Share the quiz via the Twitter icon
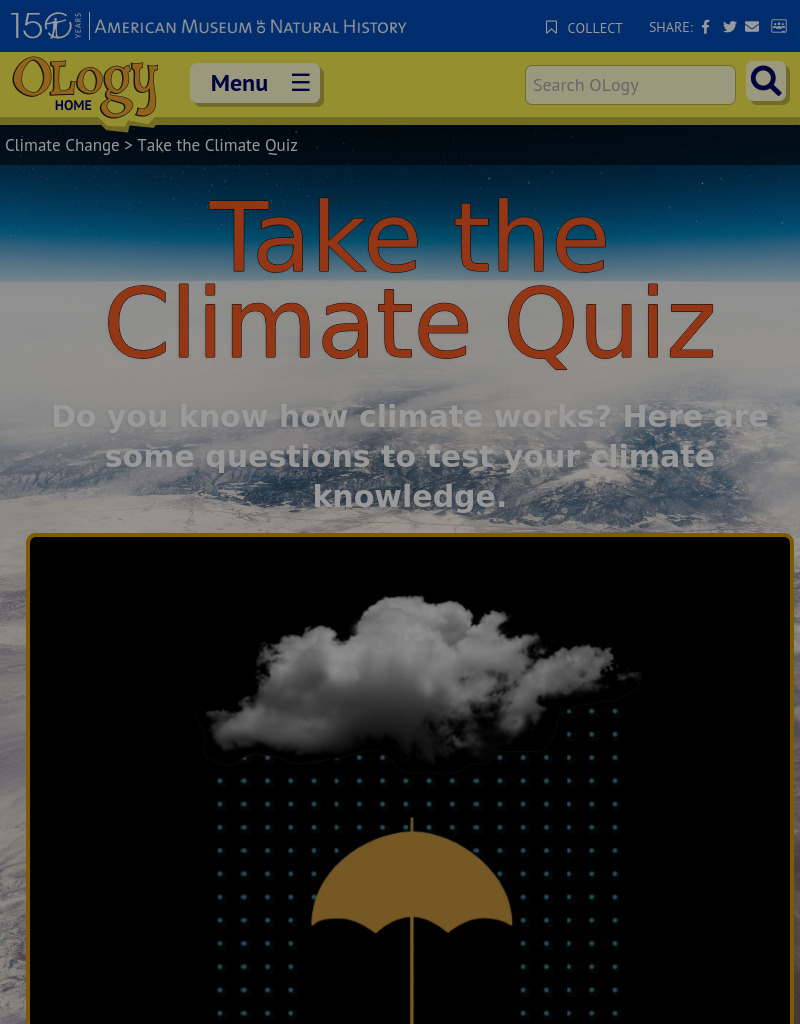 (x=729, y=27)
